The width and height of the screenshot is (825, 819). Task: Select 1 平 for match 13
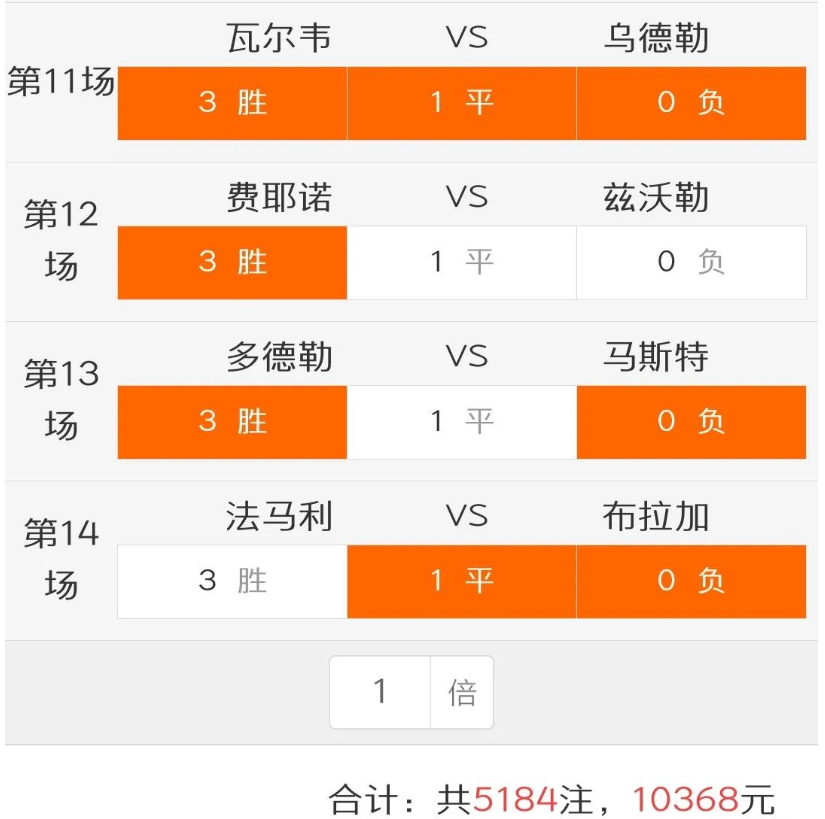tap(461, 422)
